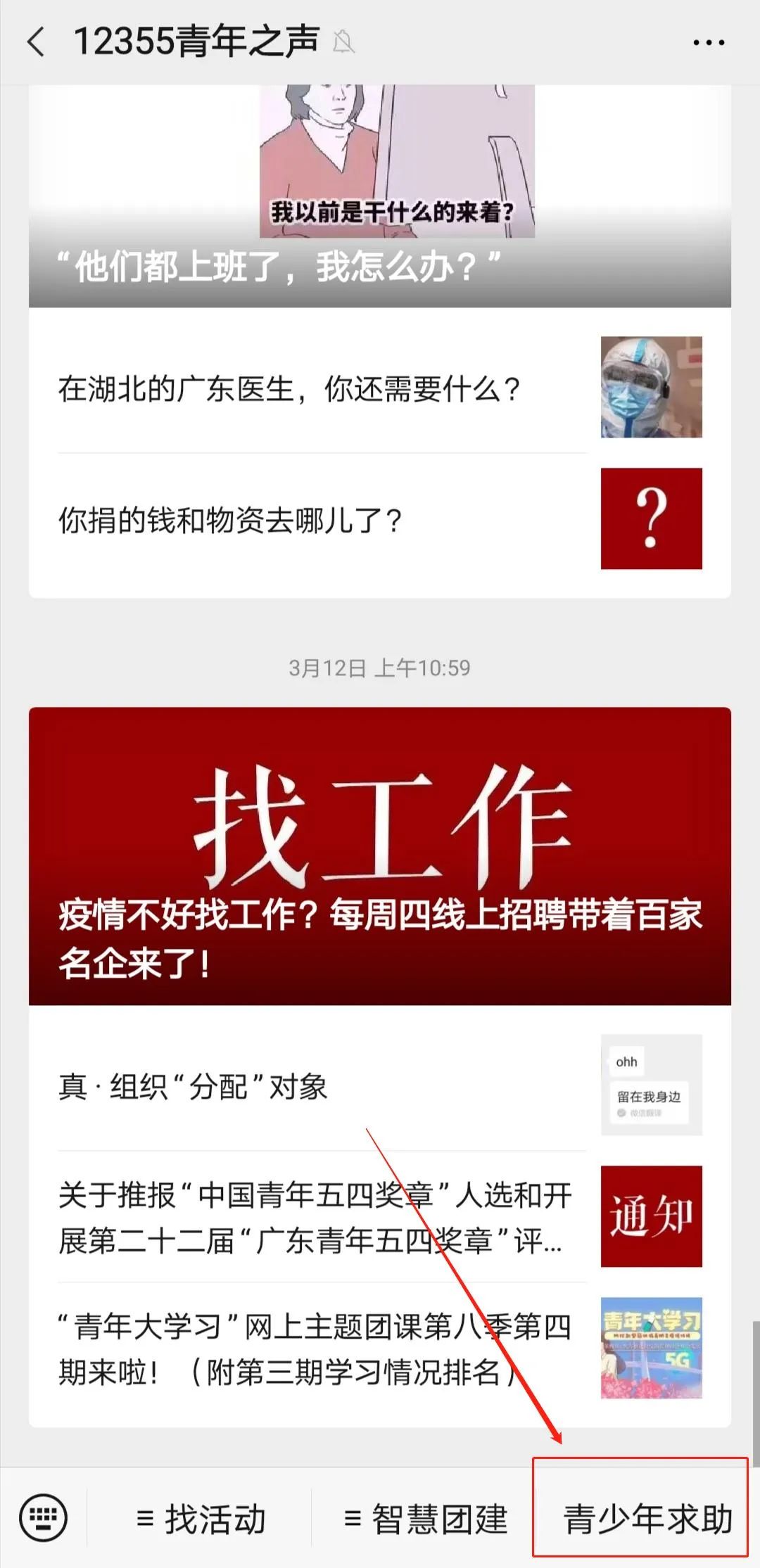Open article 在湖北的广东医生，你还需要什么？
This screenshot has width=760, height=1568.
tap(380, 388)
